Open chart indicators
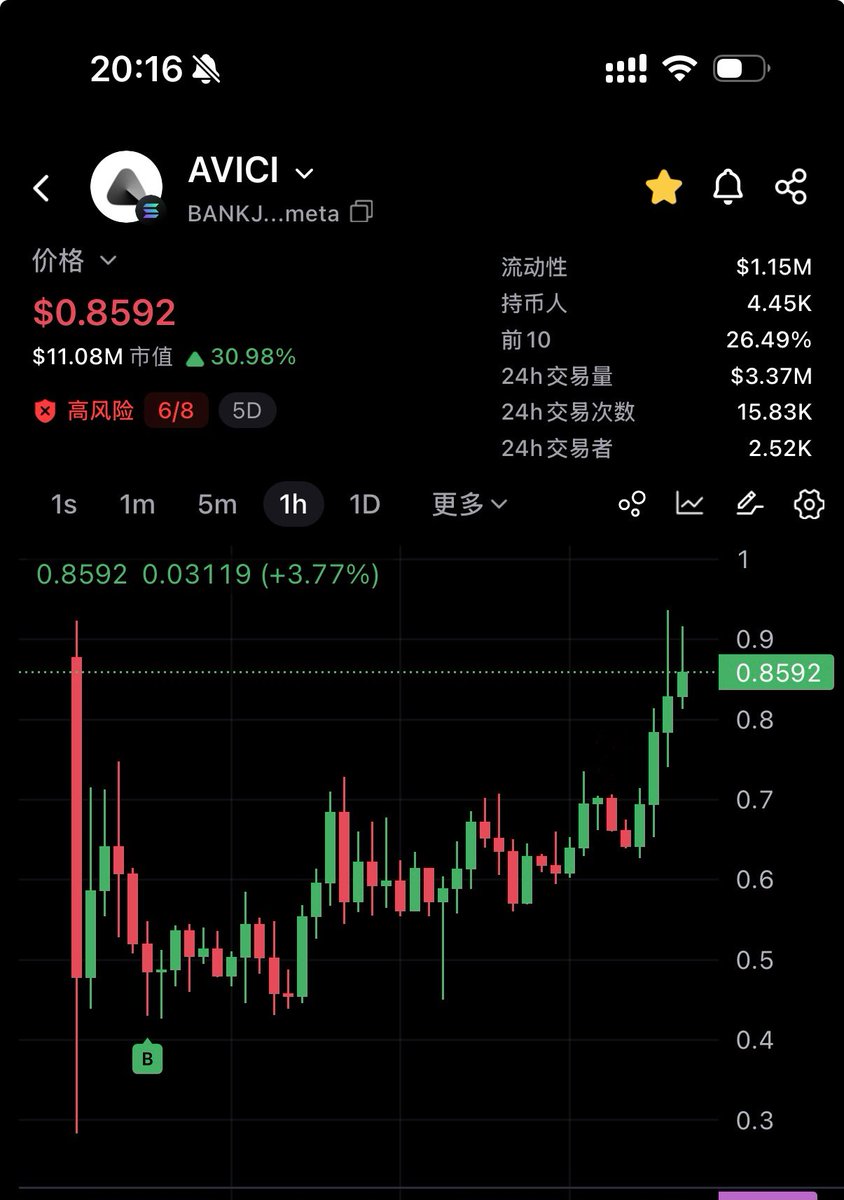 pos(690,504)
